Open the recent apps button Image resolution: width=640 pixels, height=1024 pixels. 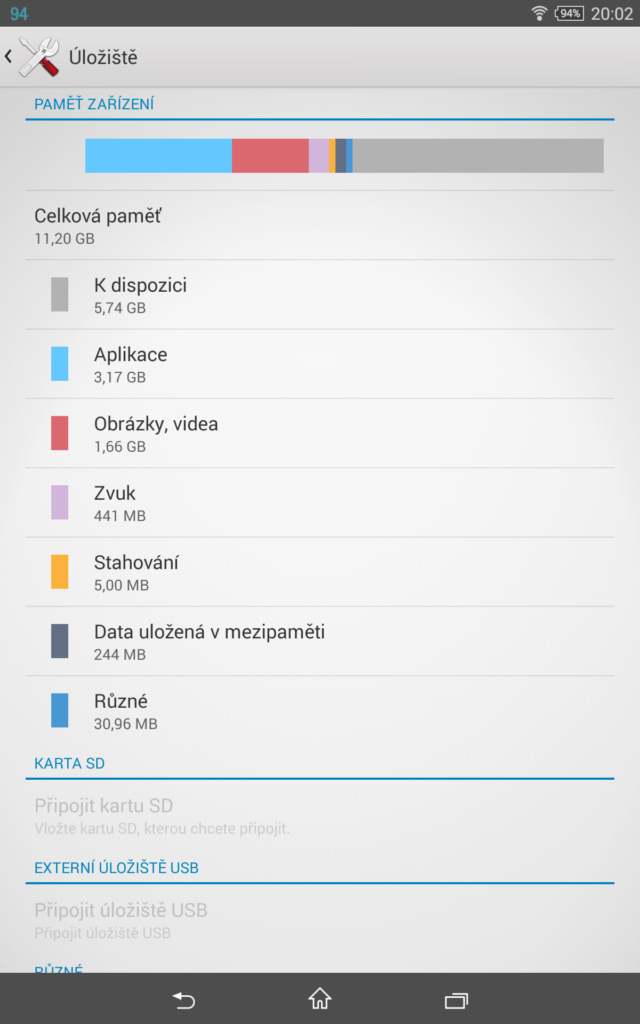click(456, 998)
